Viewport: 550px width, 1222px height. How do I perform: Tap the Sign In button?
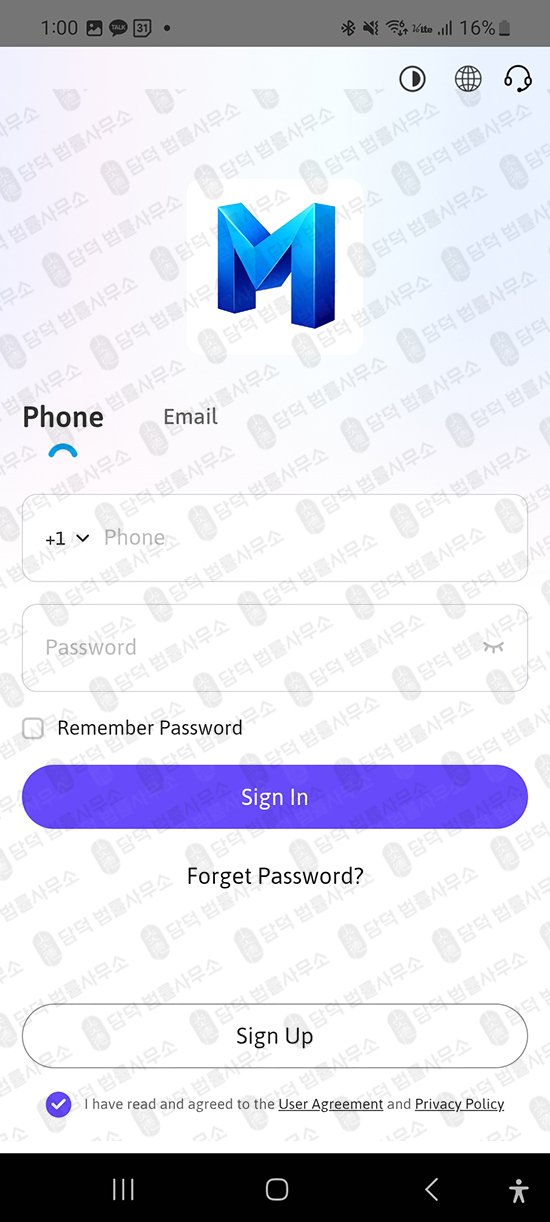click(274, 797)
